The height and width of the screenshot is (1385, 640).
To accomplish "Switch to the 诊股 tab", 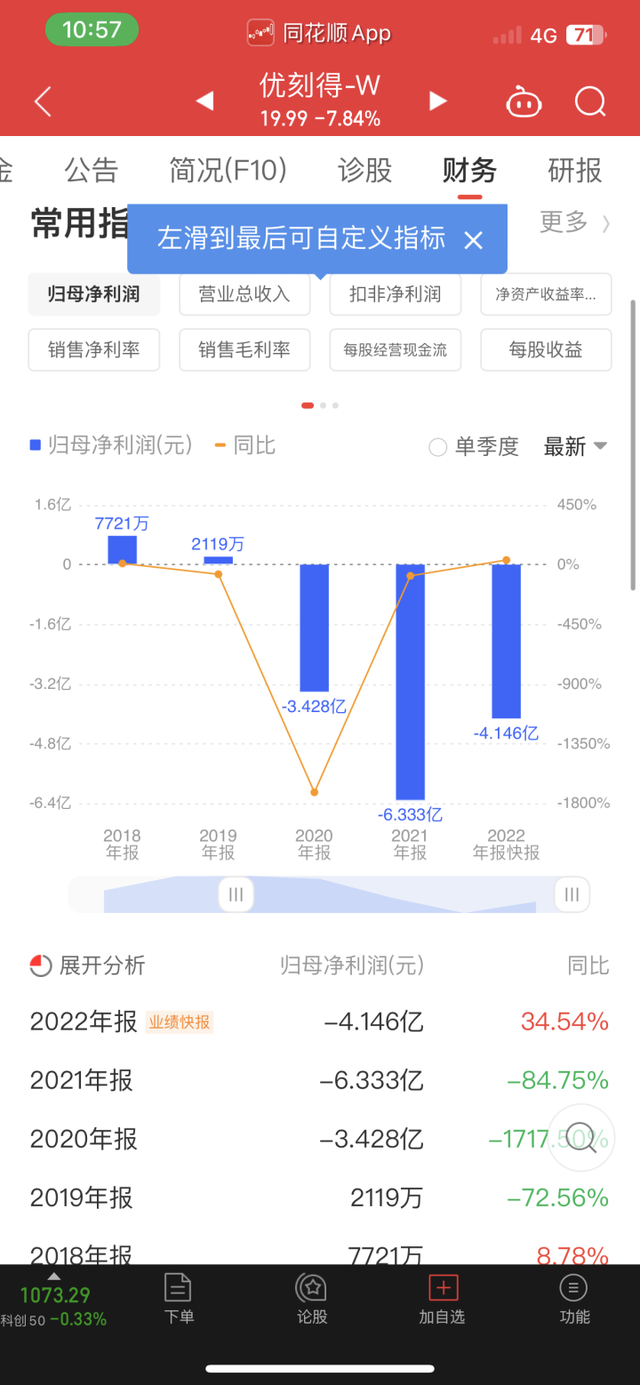I will pos(365,170).
